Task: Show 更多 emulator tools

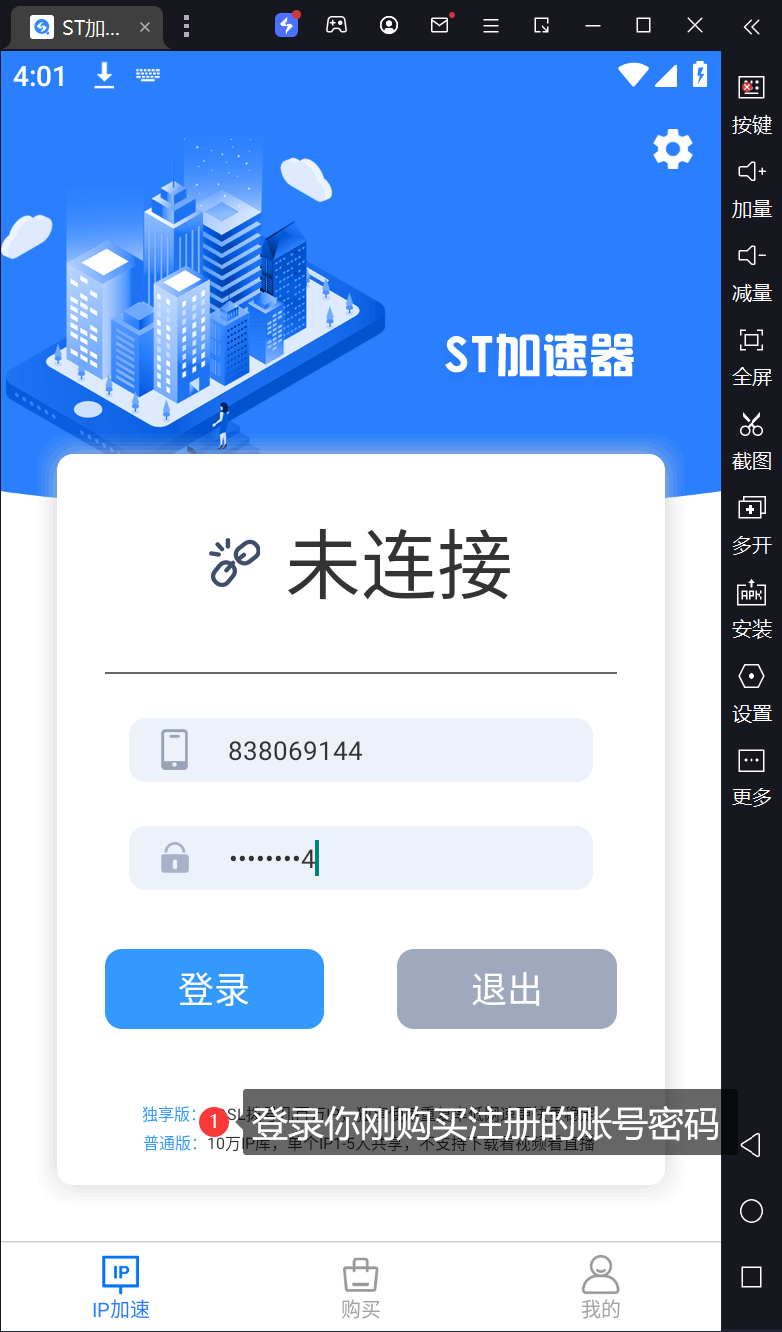Action: 751,774
